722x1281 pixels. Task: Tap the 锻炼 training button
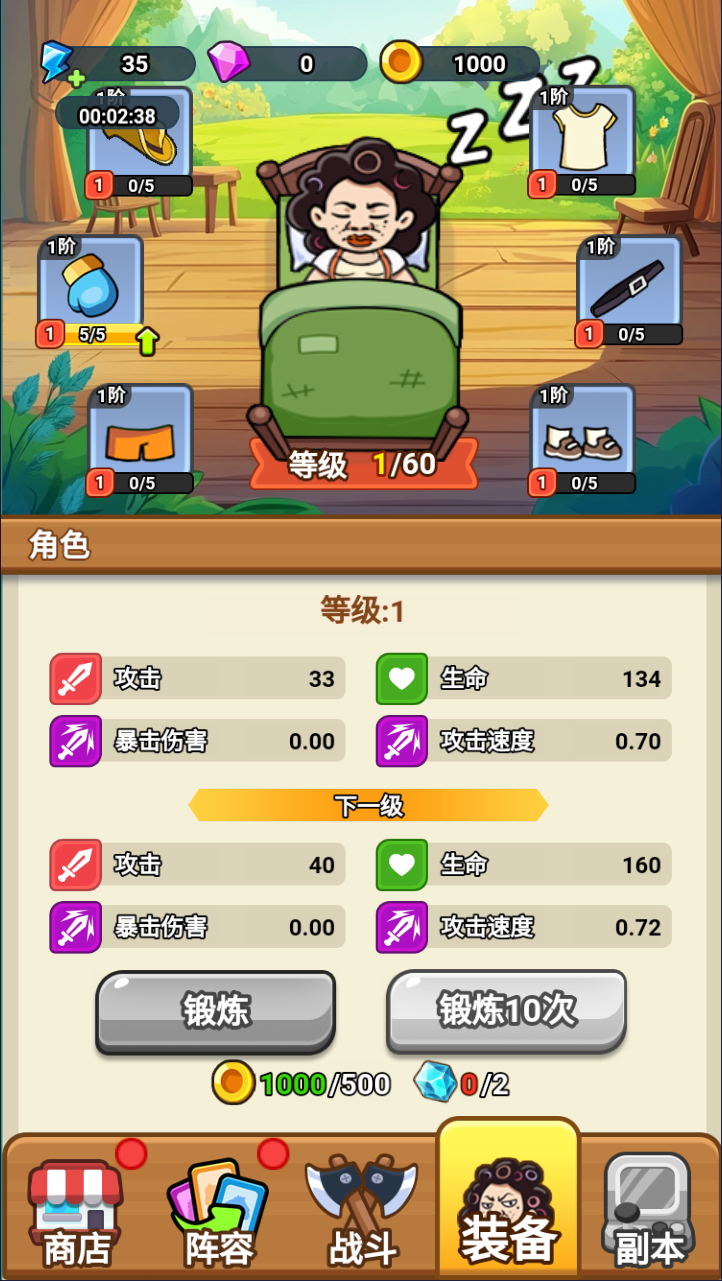point(215,1010)
